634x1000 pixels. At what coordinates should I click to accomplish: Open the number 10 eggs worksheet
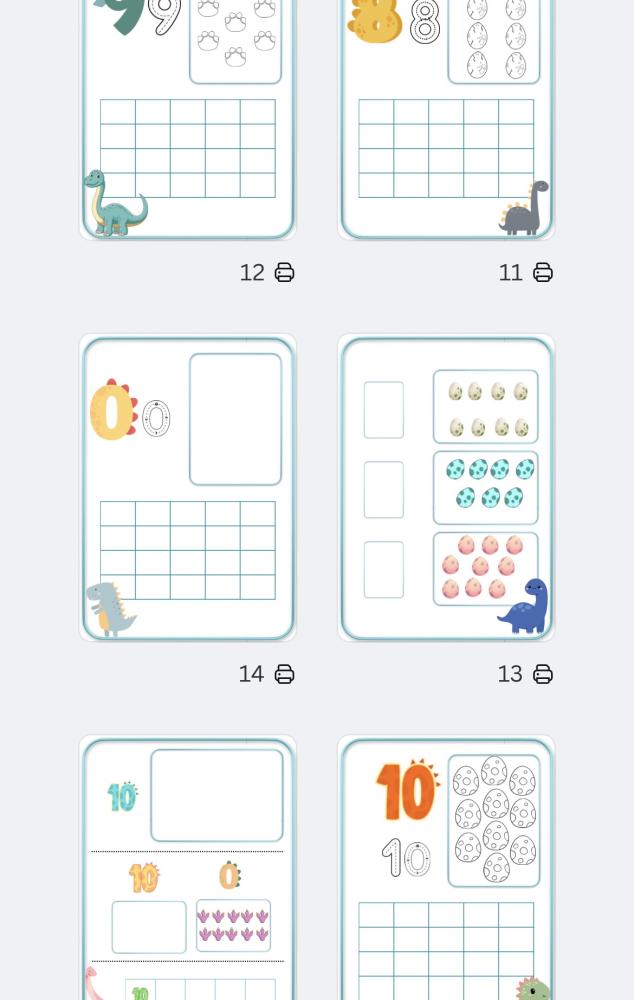[x=446, y=868]
